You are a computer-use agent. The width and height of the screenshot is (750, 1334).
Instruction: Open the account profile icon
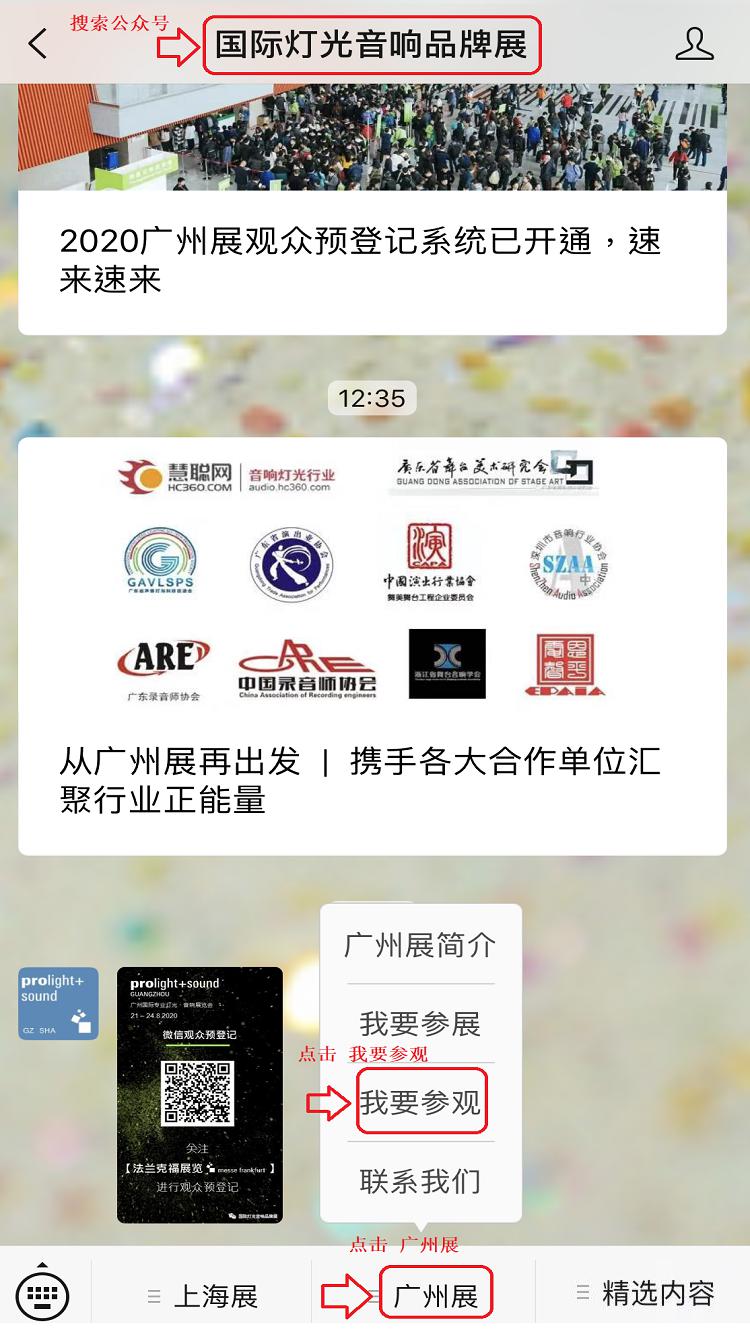[x=694, y=44]
